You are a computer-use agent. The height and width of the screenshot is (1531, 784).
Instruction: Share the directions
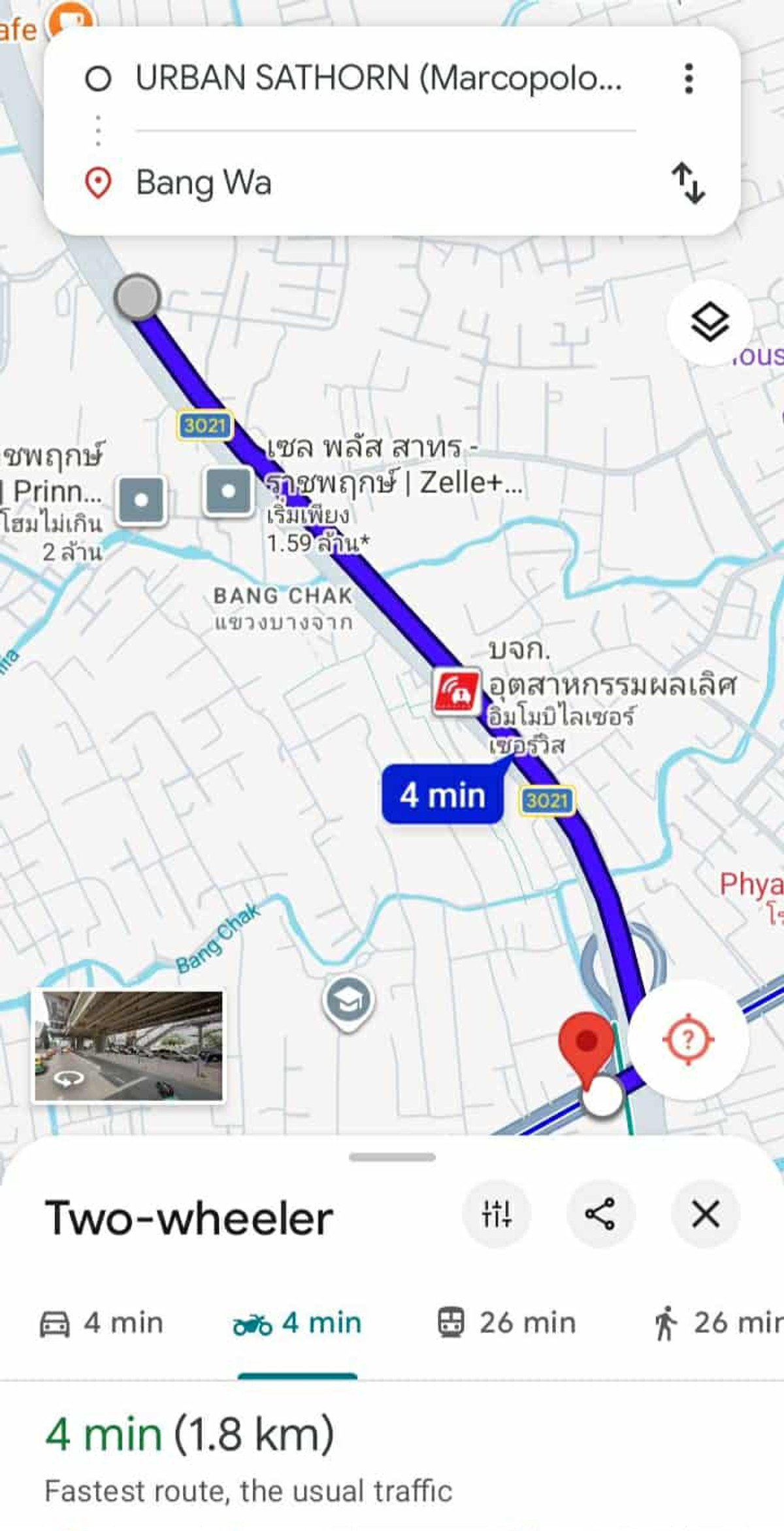click(x=600, y=1215)
